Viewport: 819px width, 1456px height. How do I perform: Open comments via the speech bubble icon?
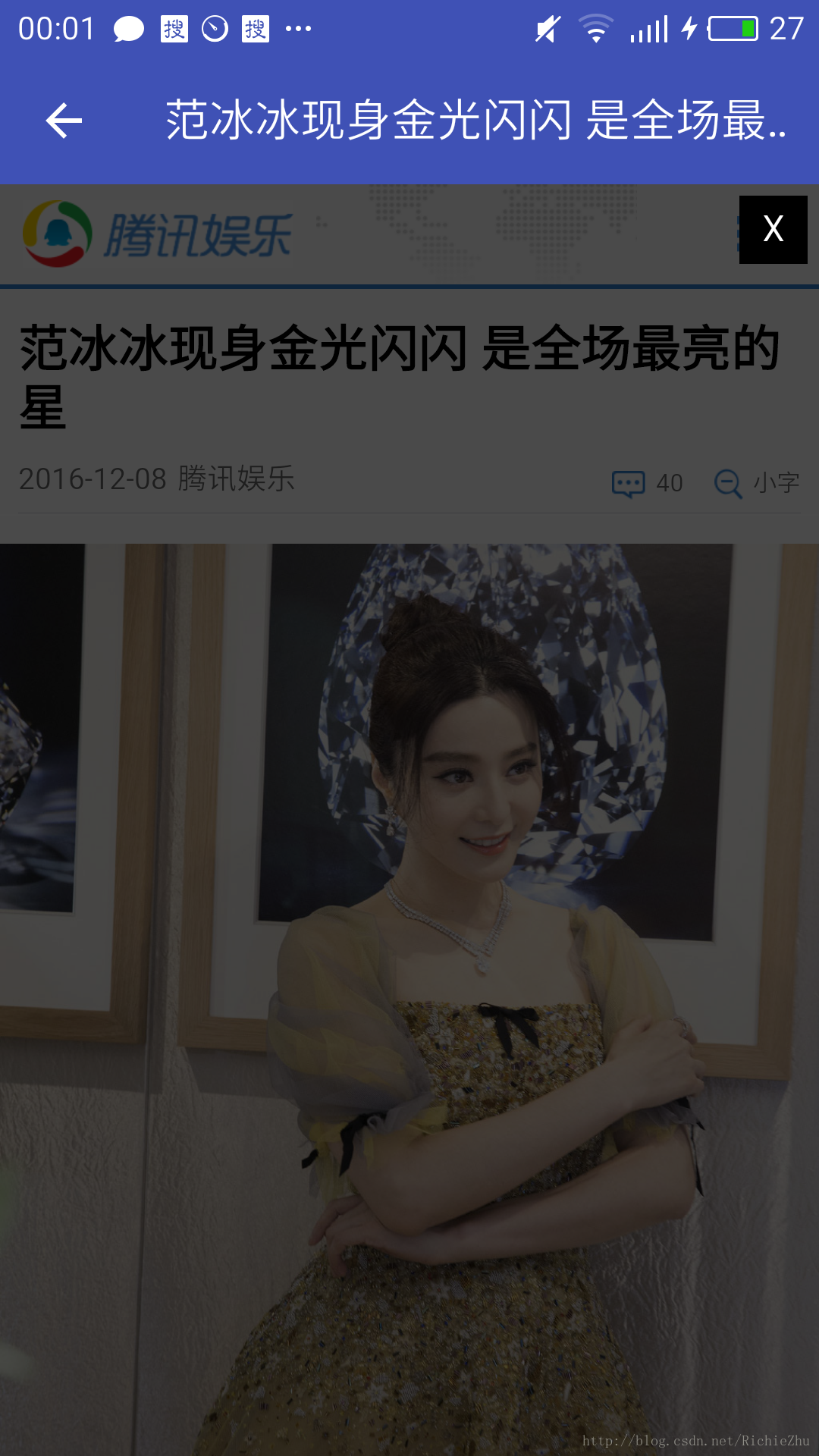[628, 482]
